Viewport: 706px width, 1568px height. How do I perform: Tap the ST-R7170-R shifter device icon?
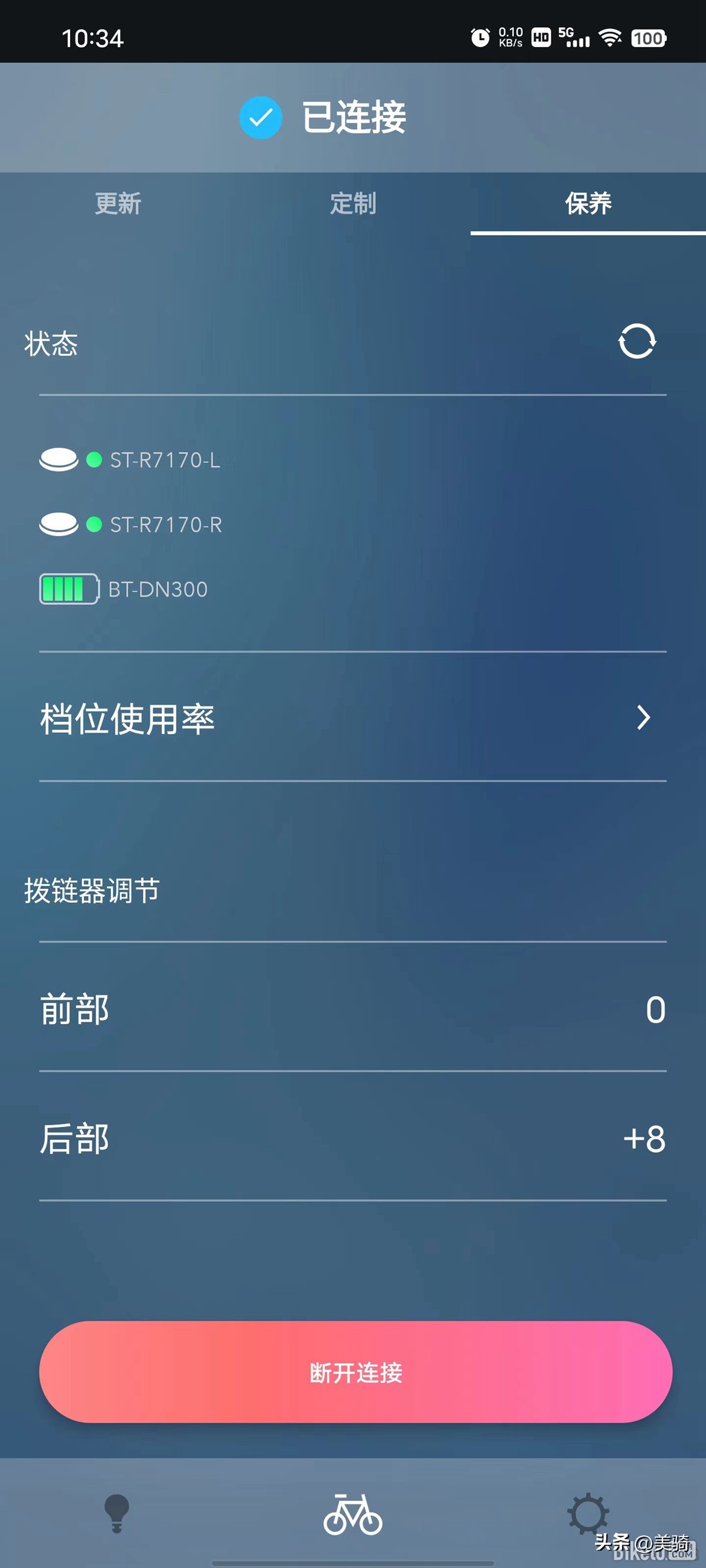[x=59, y=524]
